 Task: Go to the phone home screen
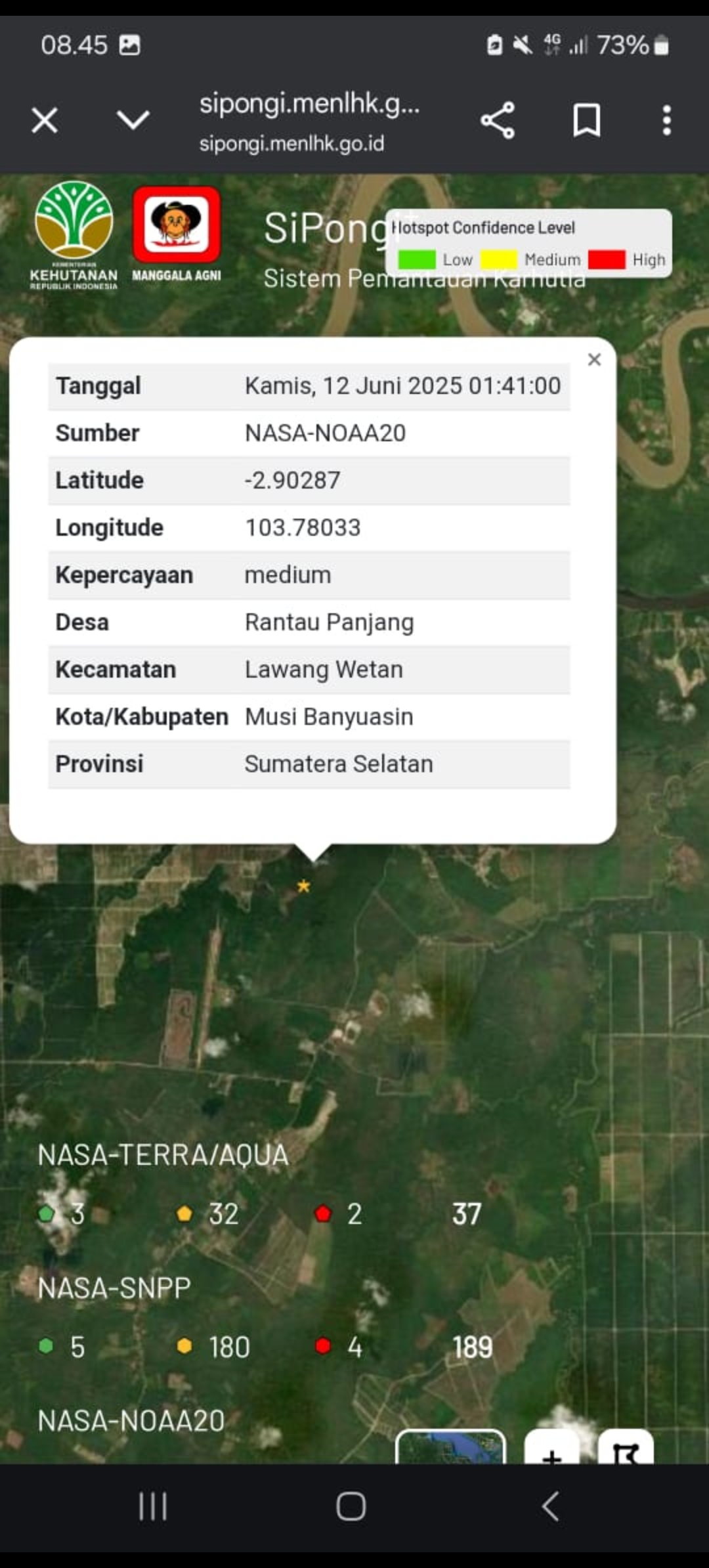pyautogui.click(x=351, y=1506)
